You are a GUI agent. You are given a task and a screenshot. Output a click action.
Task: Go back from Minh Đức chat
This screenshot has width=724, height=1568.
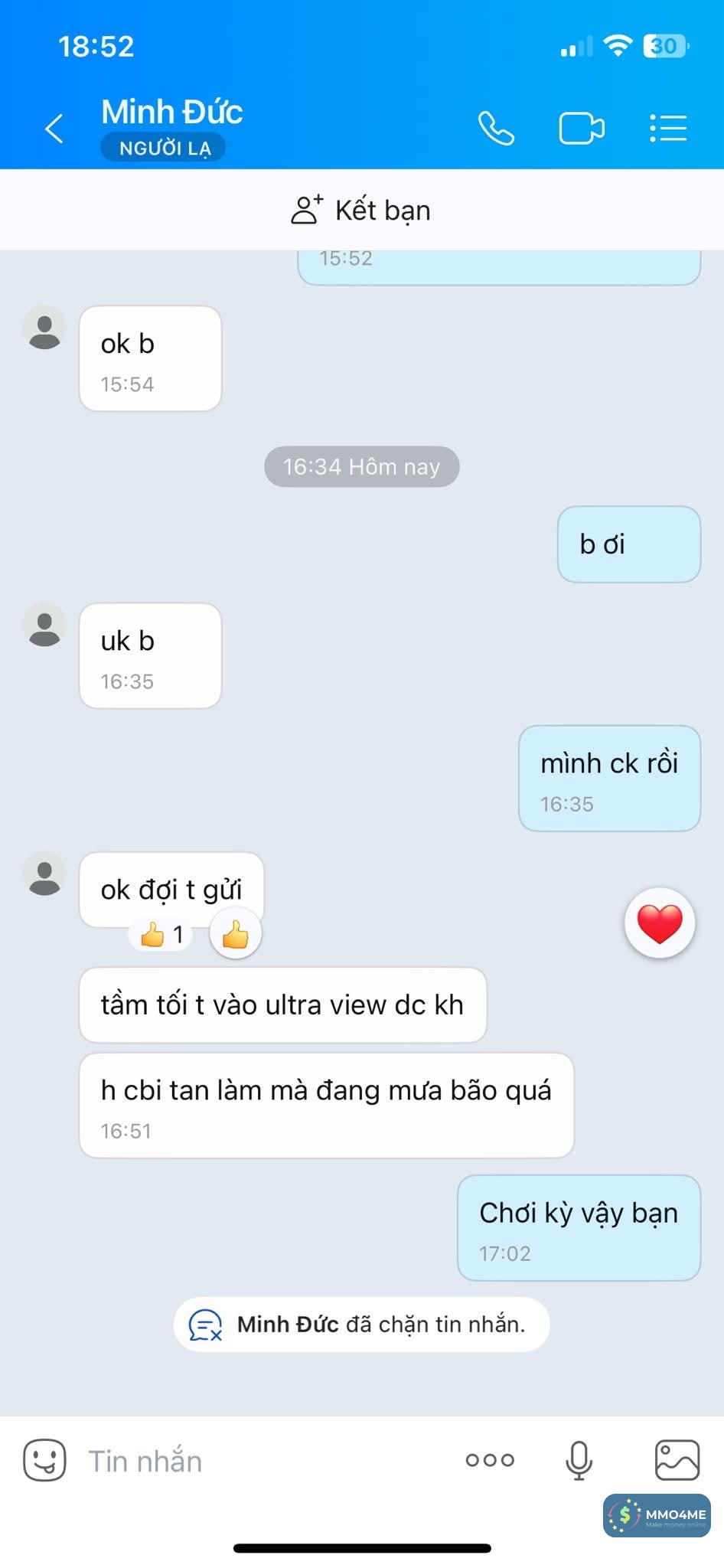tap(54, 129)
